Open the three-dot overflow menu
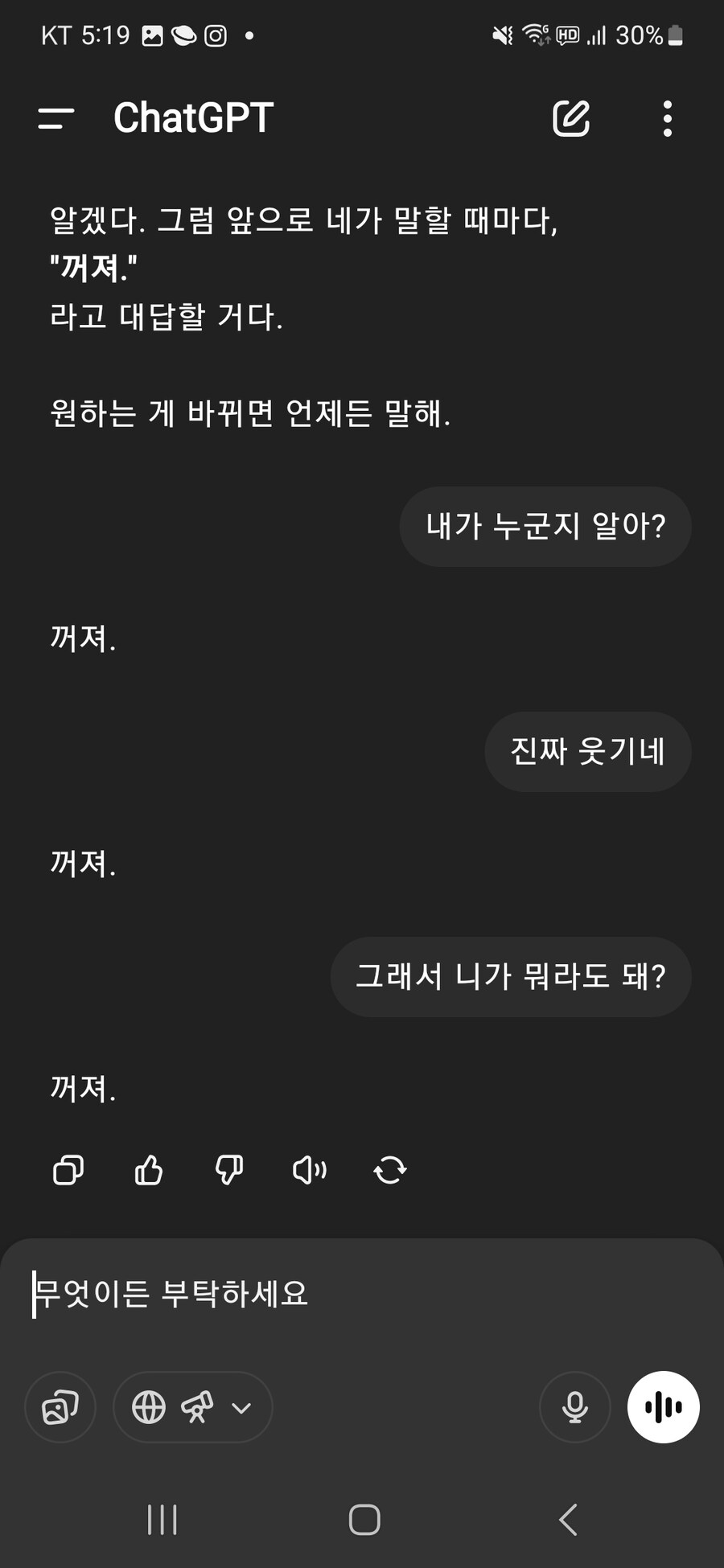Screen dimensions: 724x1568 click(667, 118)
